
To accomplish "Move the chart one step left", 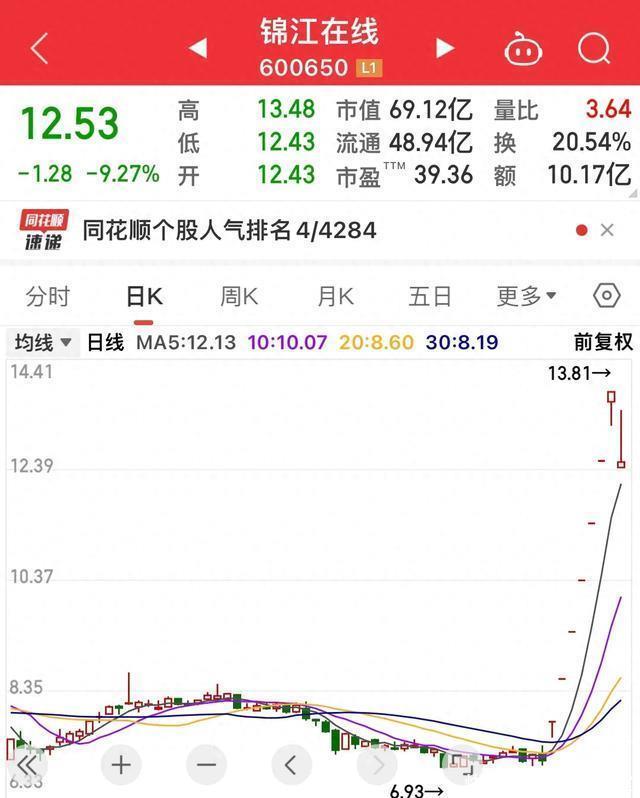I will [291, 766].
